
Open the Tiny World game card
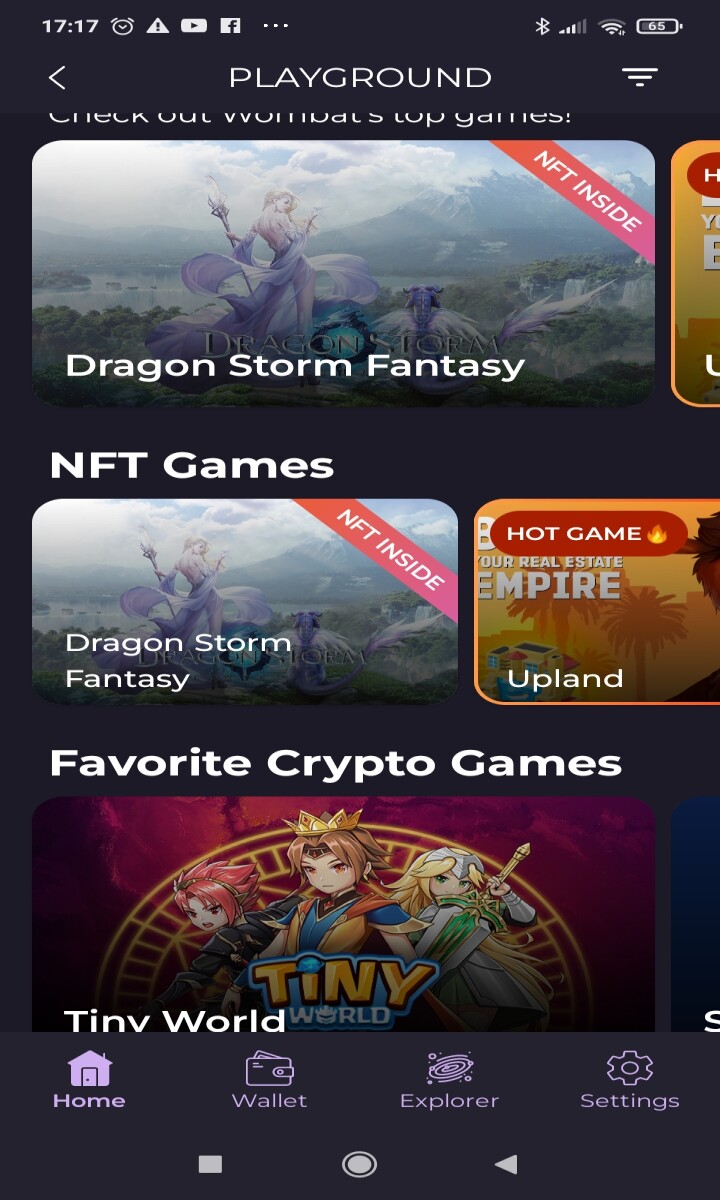click(343, 914)
